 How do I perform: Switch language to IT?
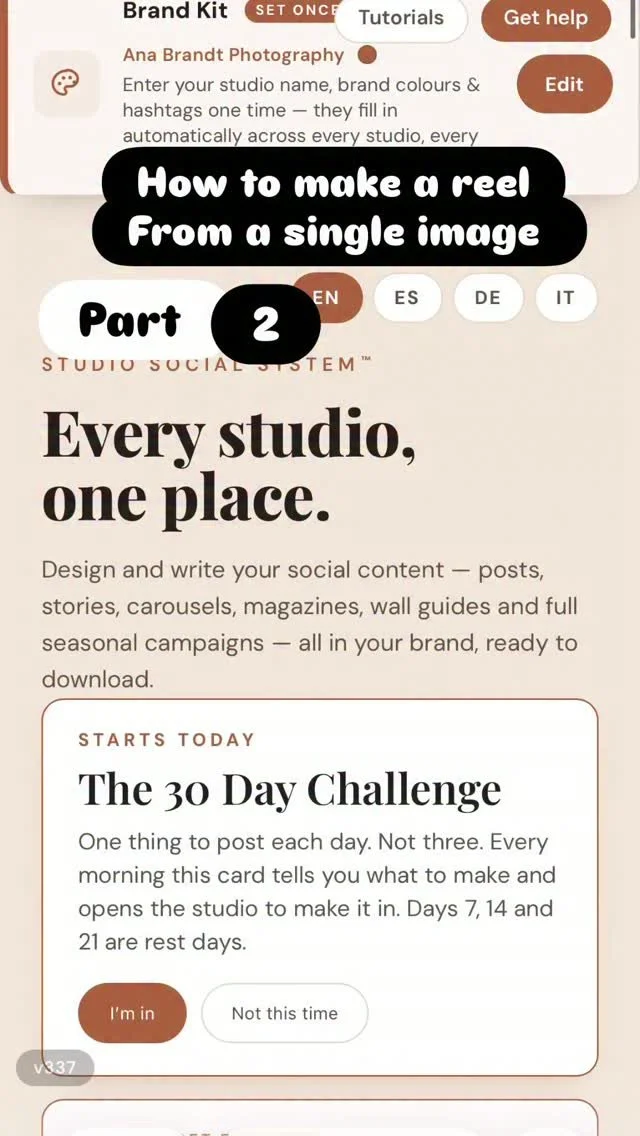(565, 298)
